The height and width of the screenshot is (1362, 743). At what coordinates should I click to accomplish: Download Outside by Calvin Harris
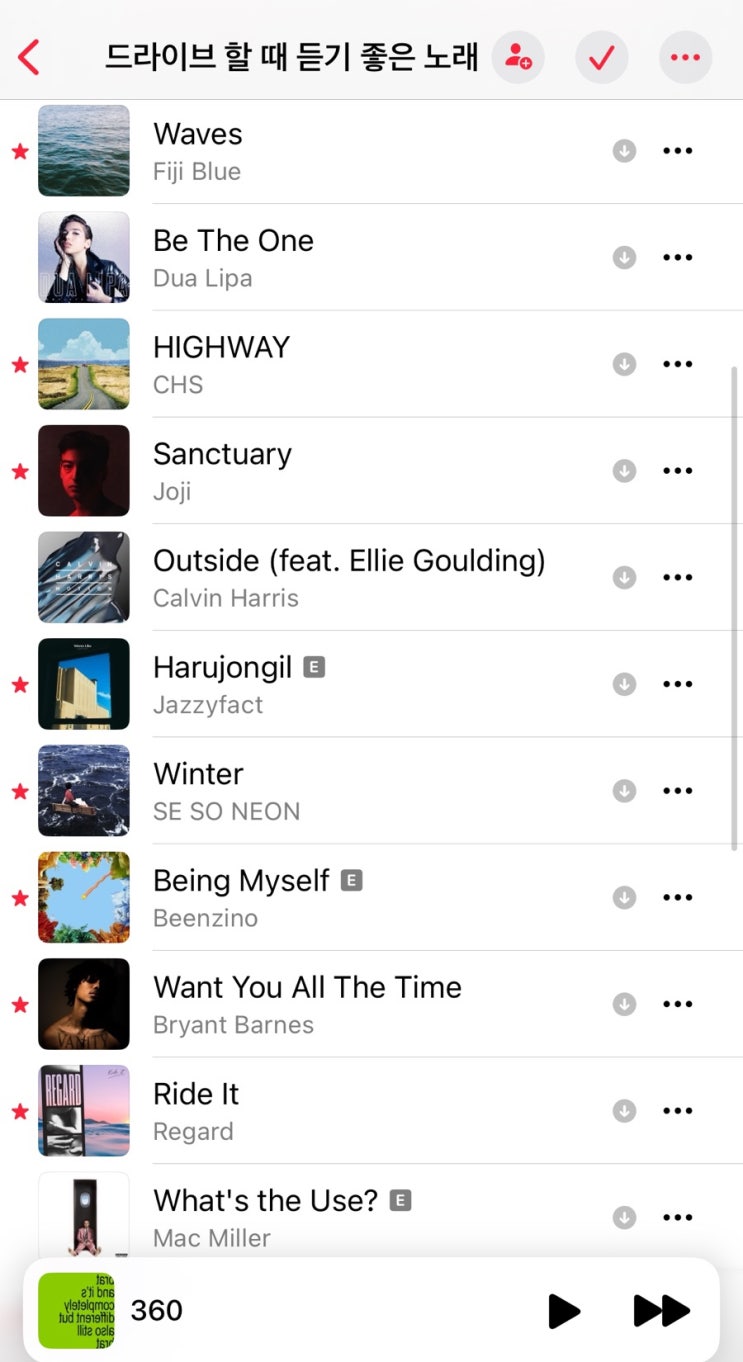coord(624,578)
